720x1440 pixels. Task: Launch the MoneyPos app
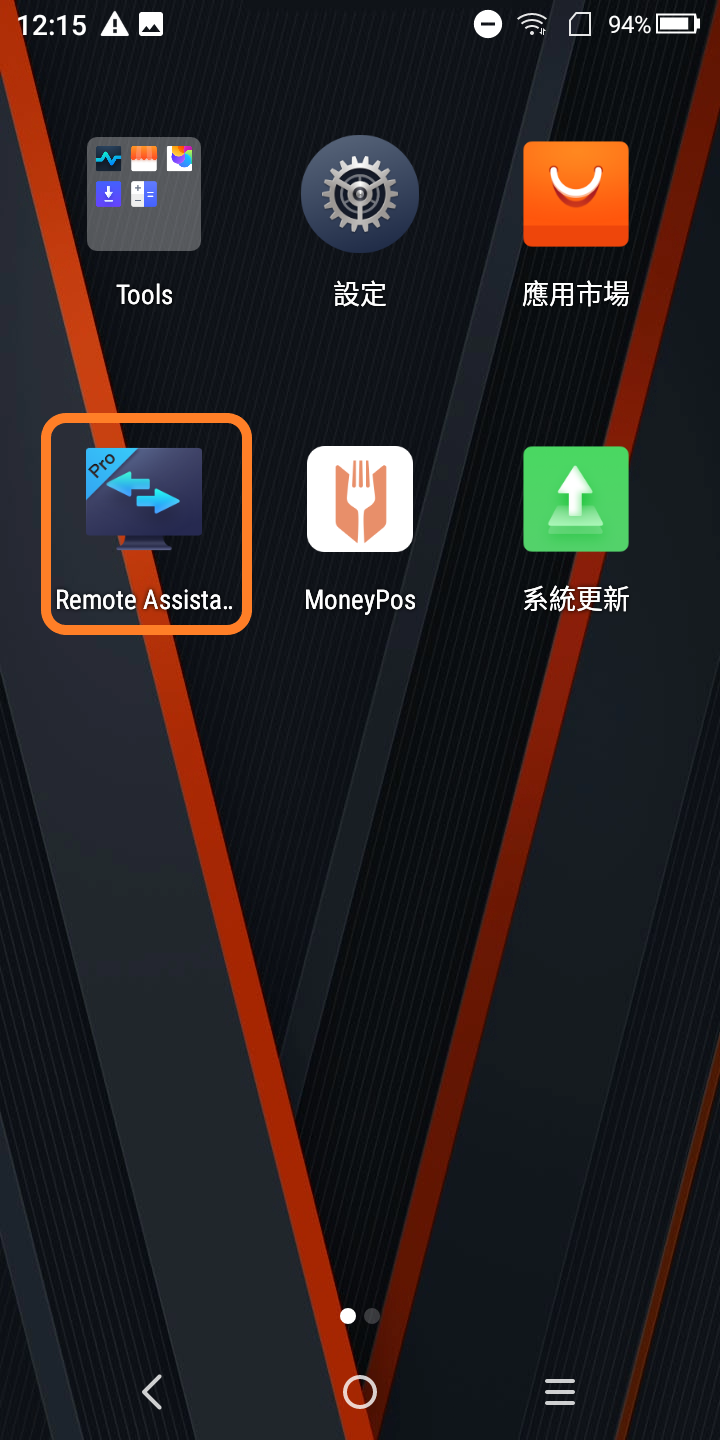pos(360,500)
